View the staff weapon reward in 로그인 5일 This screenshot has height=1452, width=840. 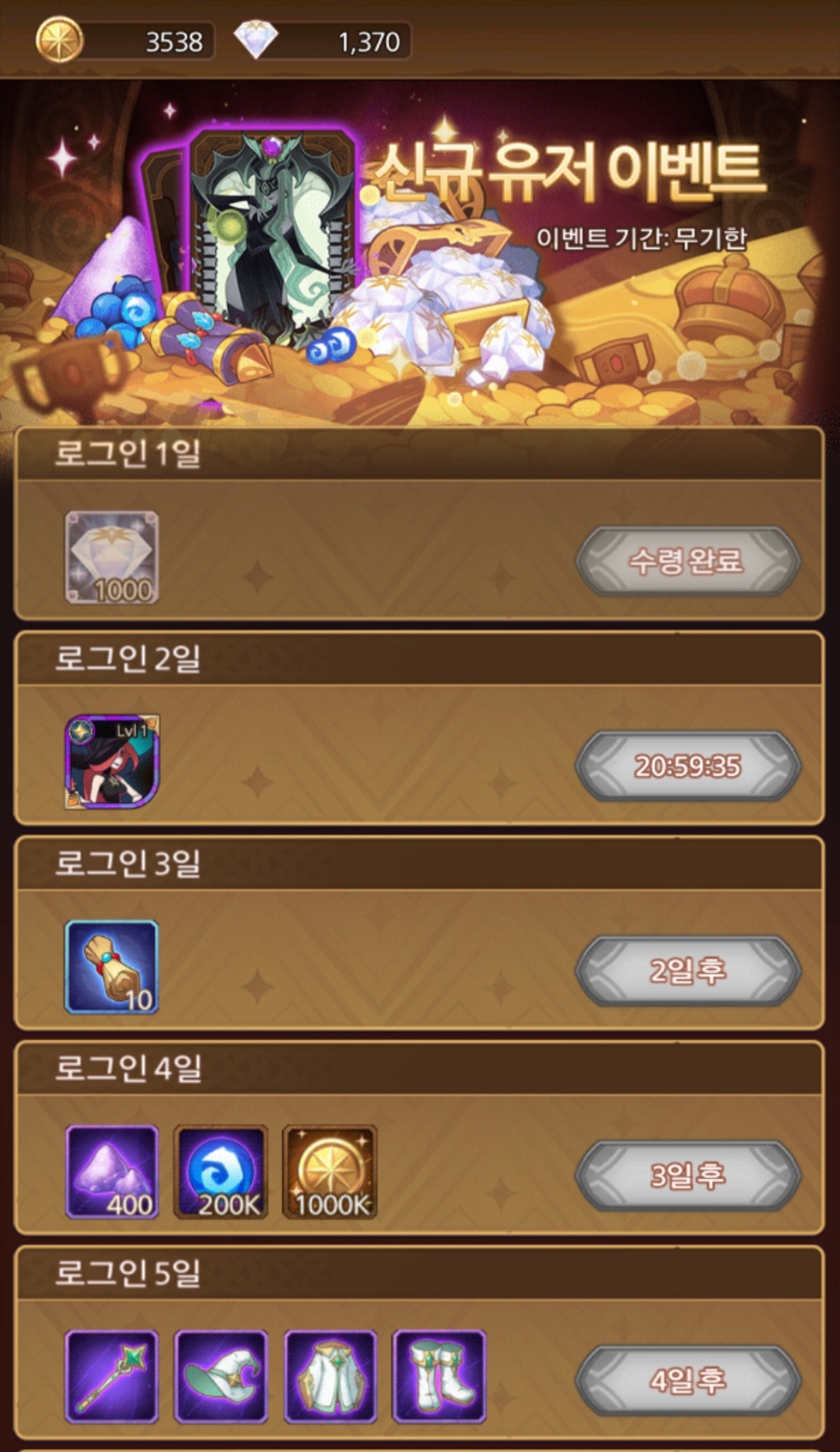(112, 1377)
